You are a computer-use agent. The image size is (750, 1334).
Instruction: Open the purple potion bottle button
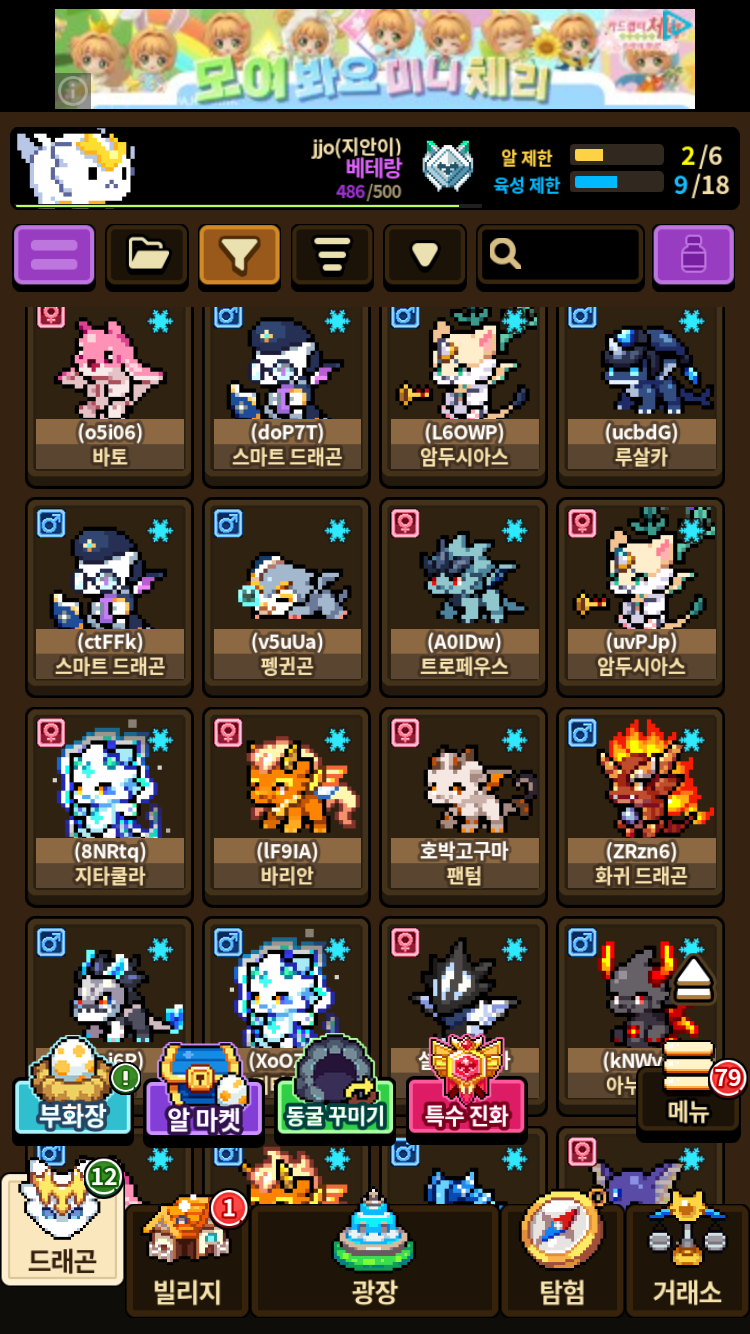(693, 254)
